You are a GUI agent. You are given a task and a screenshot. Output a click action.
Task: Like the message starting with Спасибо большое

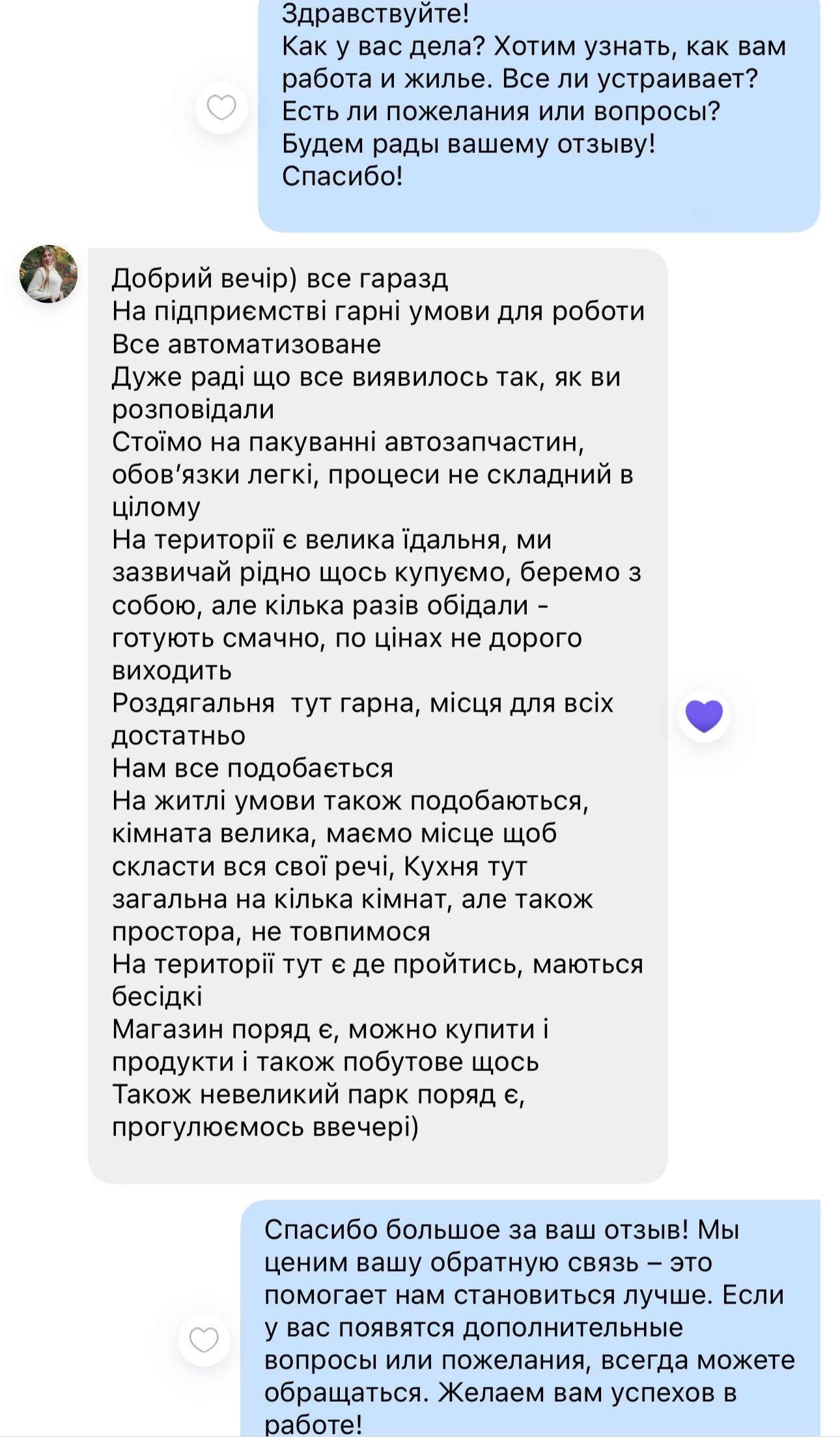coord(204,1340)
